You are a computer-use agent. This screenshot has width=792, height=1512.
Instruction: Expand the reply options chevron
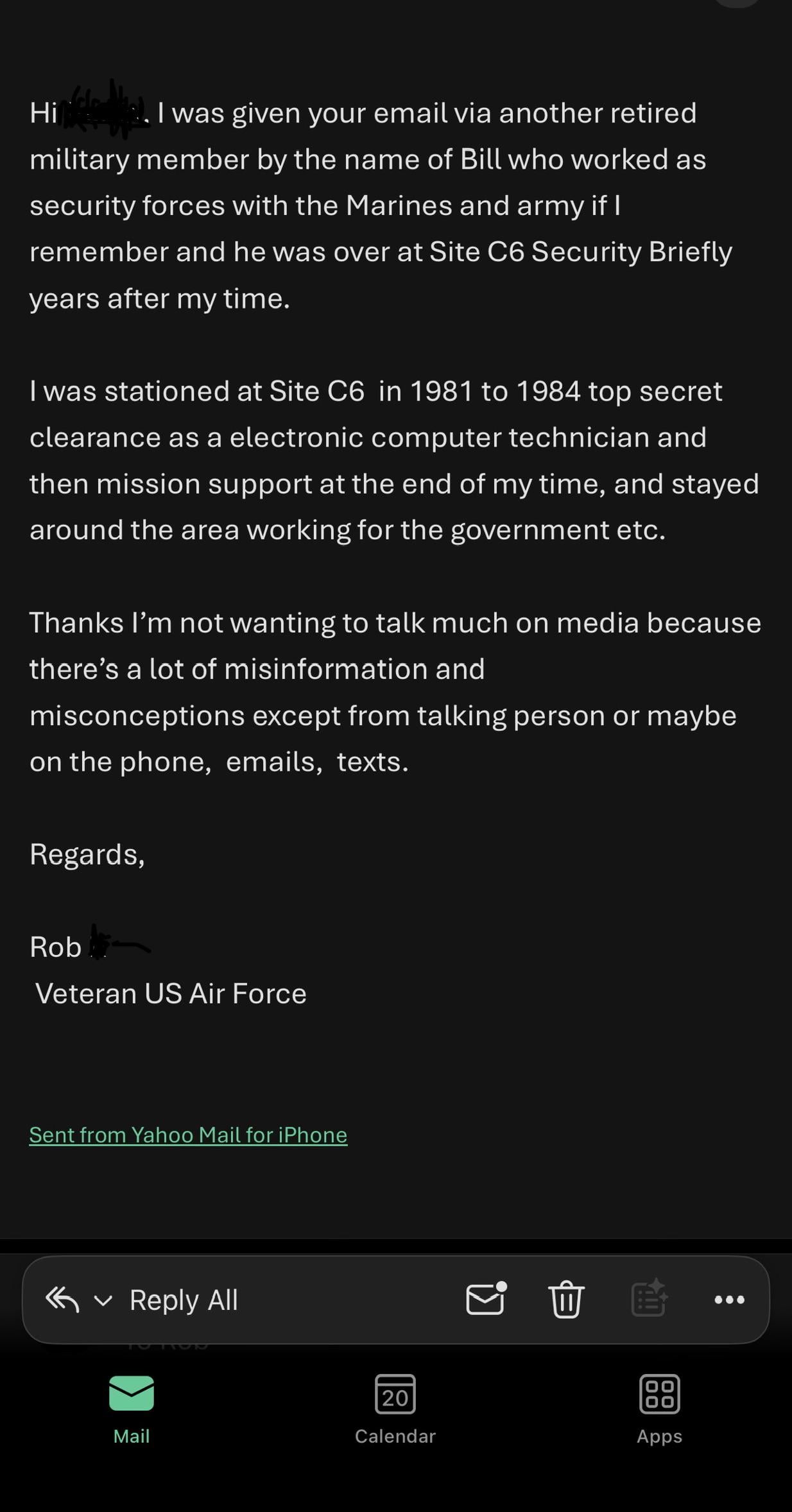pos(103,1301)
